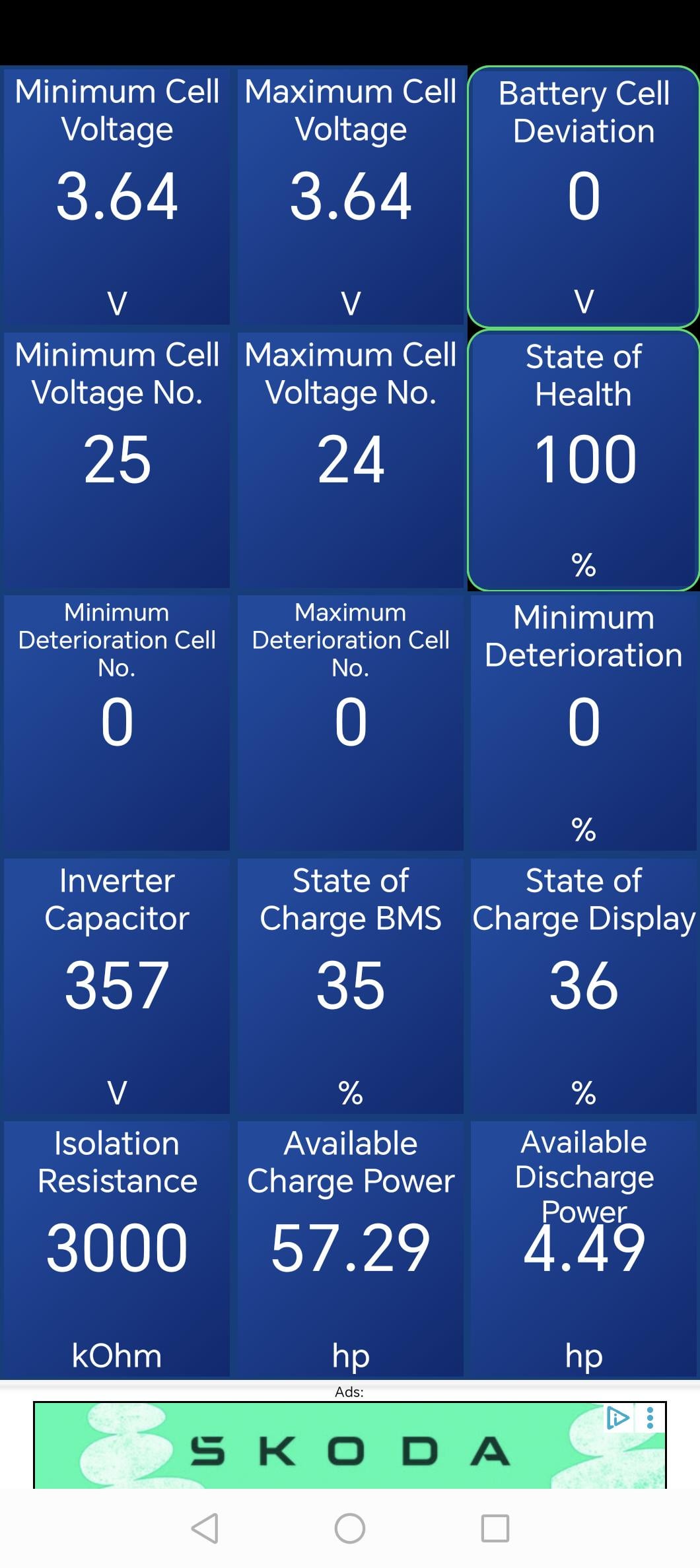Open the Skoda ad banner
The image size is (700, 1568).
tap(349, 1452)
